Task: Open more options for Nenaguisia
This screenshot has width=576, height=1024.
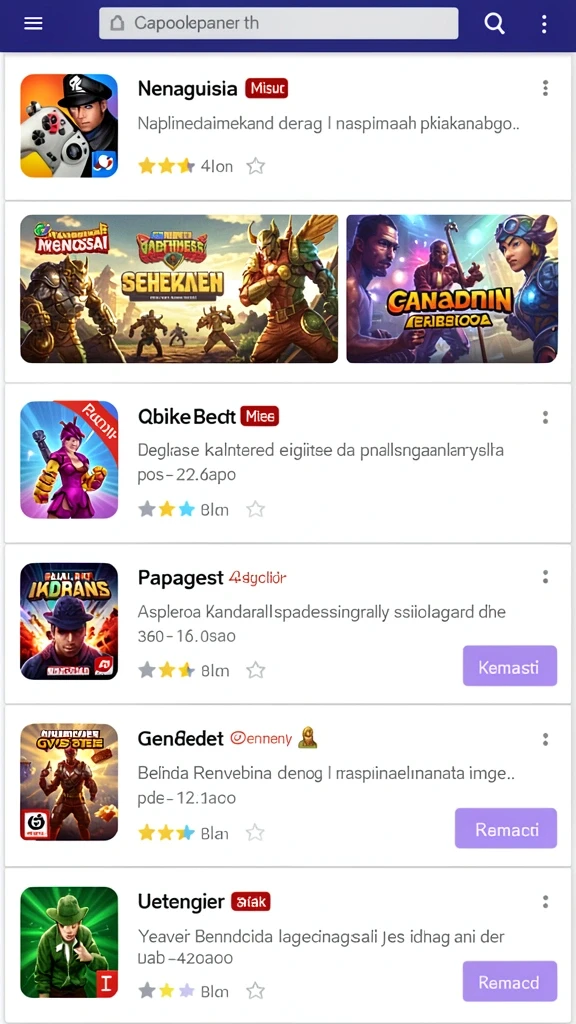Action: [x=545, y=88]
